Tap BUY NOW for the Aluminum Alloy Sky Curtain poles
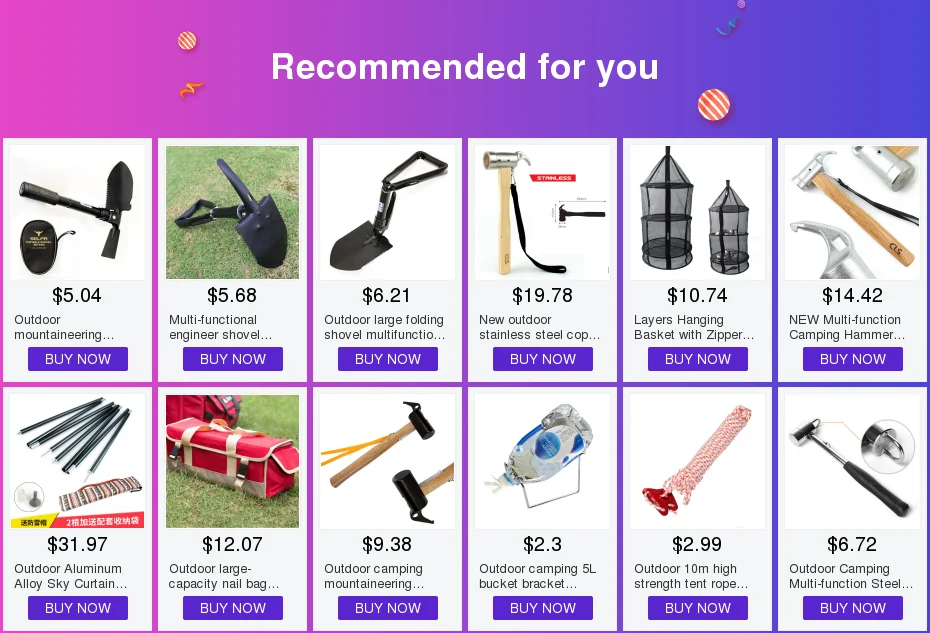 coord(78,608)
